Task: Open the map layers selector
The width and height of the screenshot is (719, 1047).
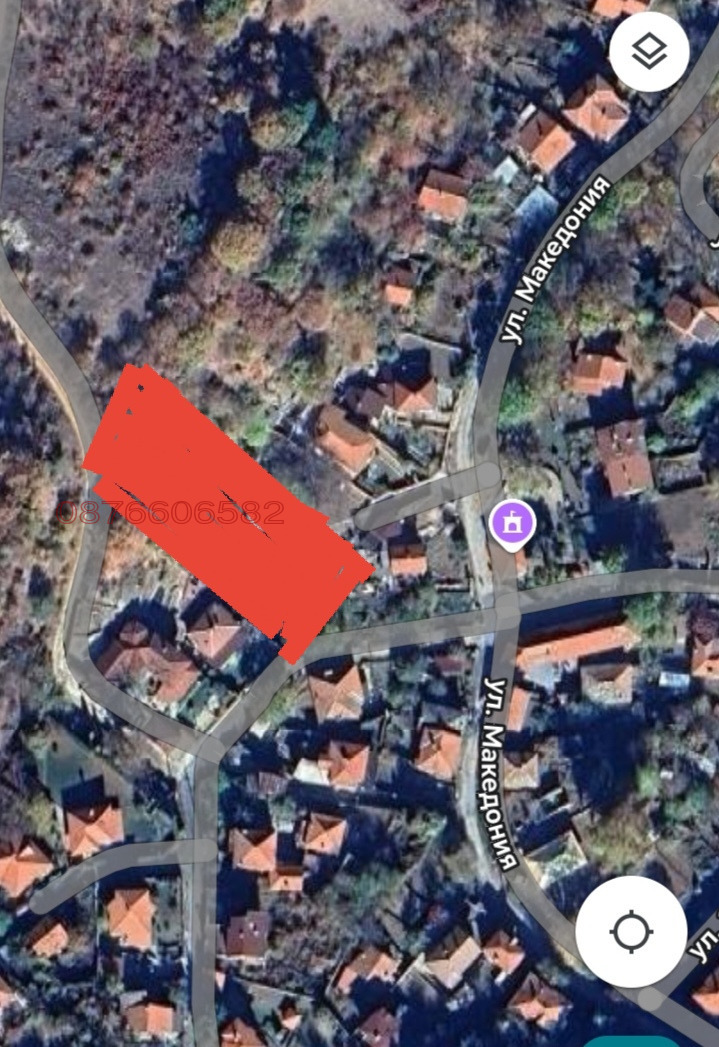Action: 649,52
